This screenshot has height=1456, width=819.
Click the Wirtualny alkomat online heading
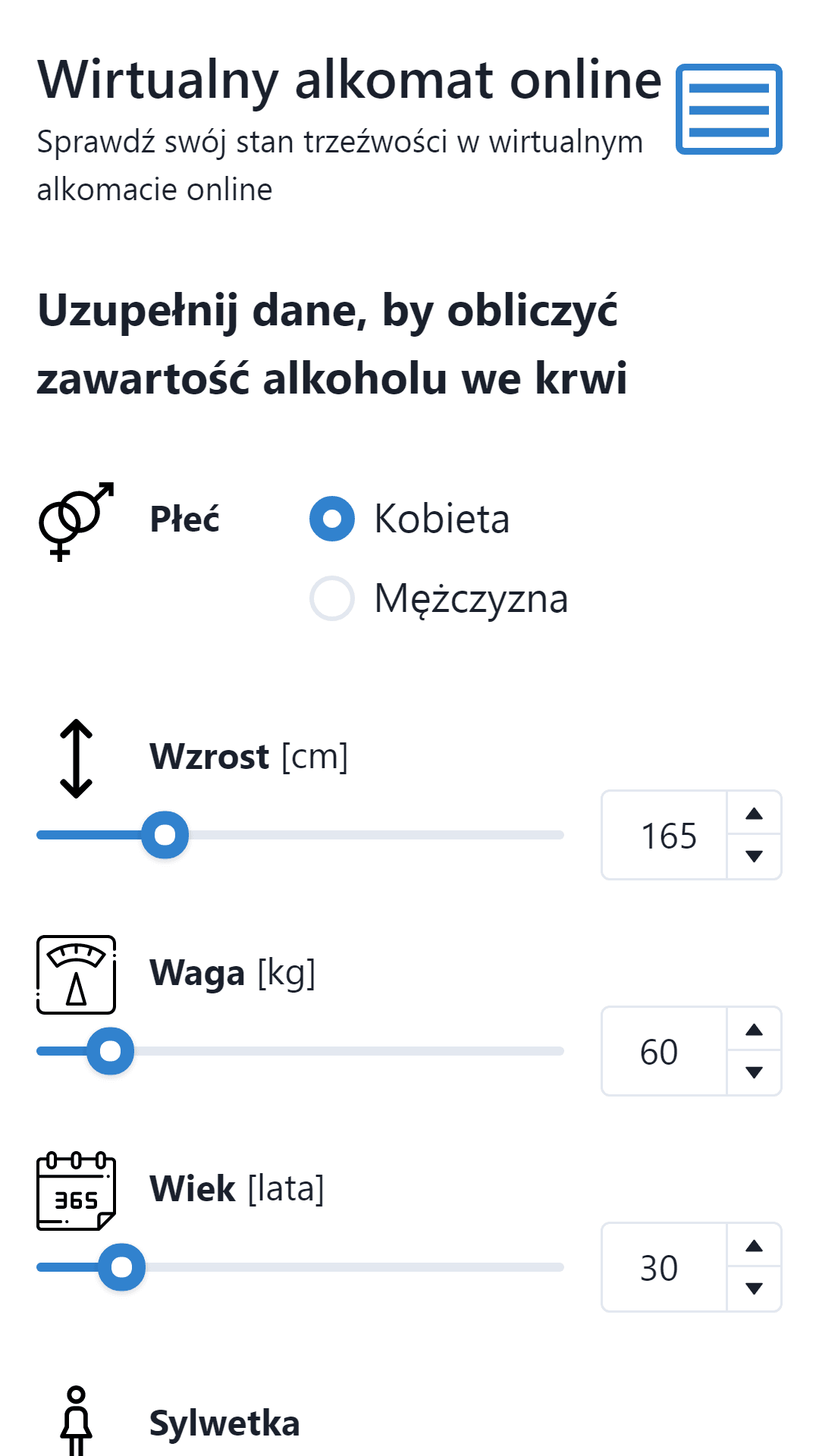349,81
